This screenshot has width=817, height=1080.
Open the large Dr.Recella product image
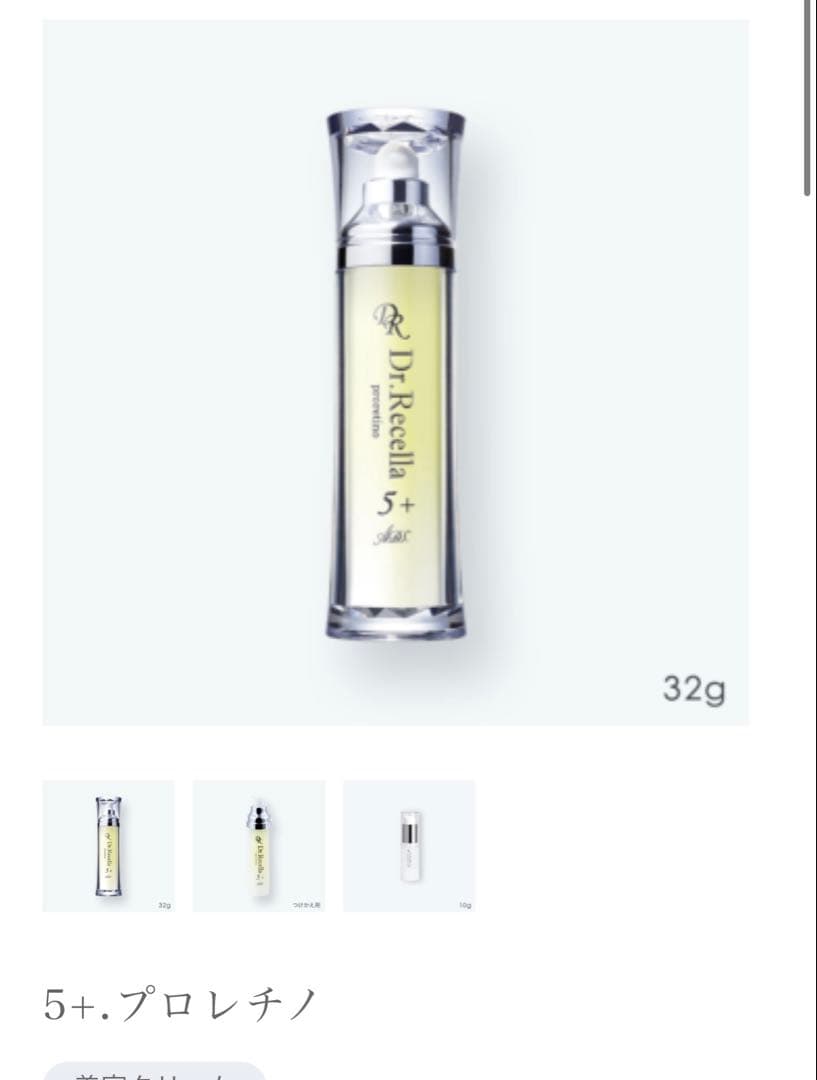tap(395, 373)
